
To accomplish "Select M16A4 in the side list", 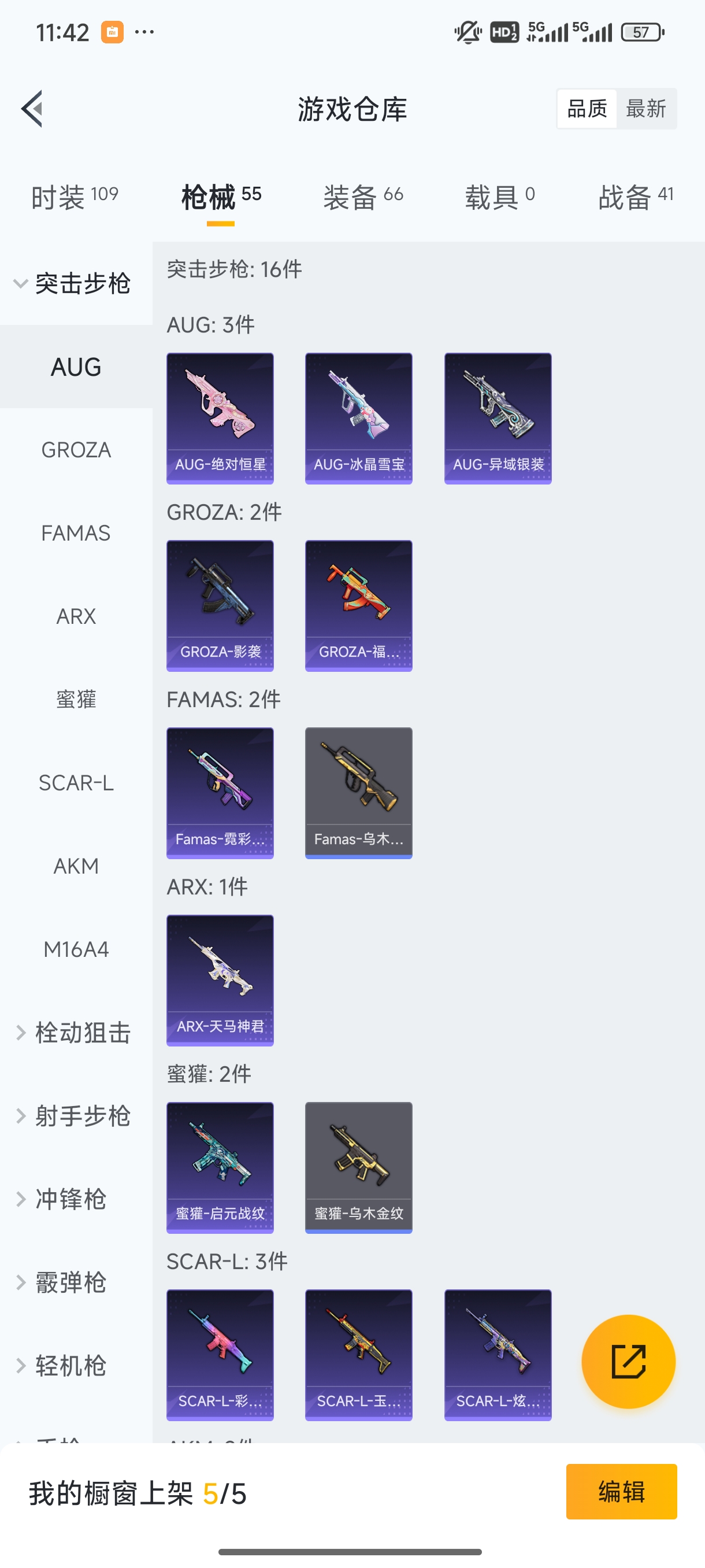I will tap(76, 949).
